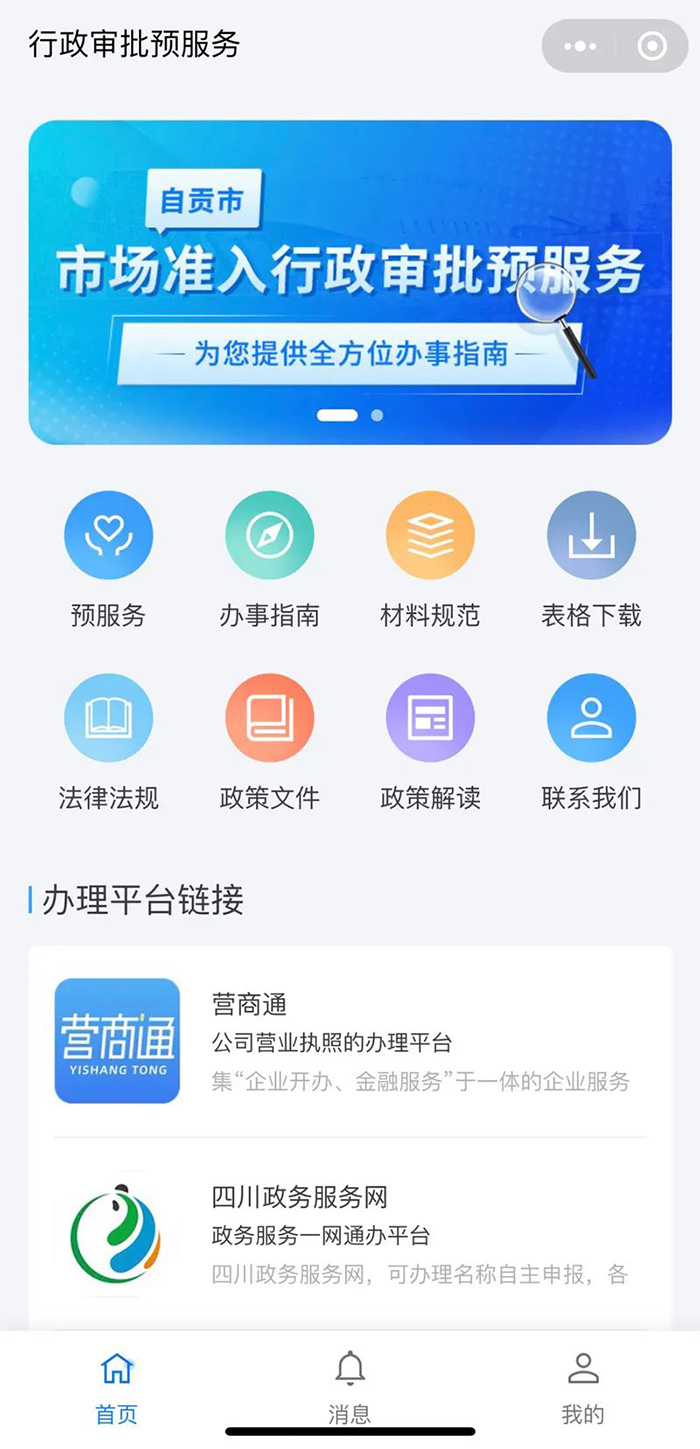This screenshot has width=700, height=1449.
Task: Open the 营商通 platform link
Action: (350, 1041)
